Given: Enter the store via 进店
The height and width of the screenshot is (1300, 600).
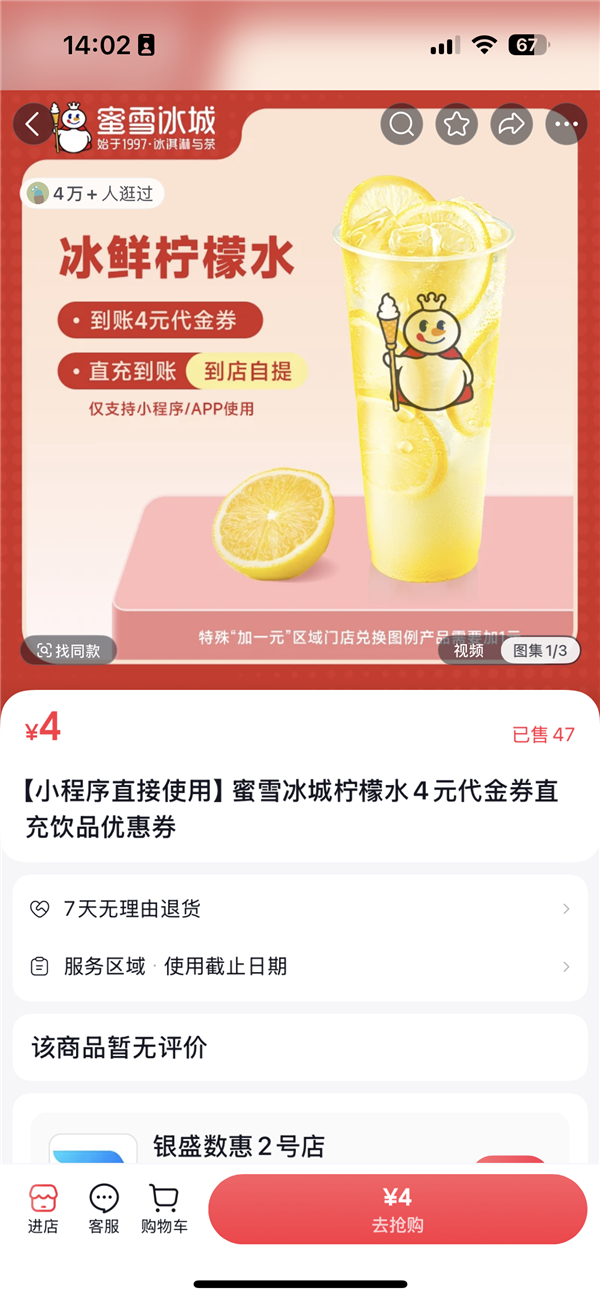Looking at the screenshot, I should point(43,1208).
